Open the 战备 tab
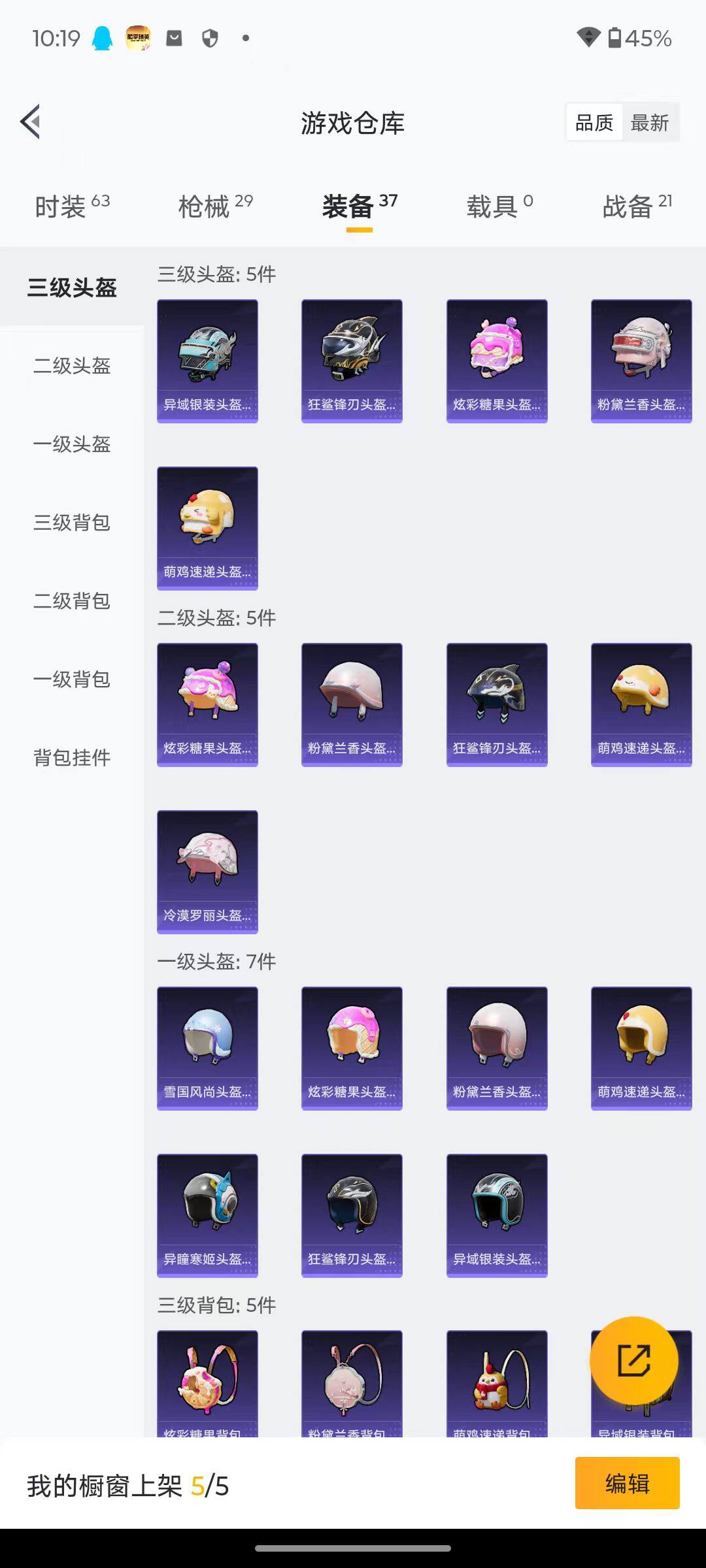The width and height of the screenshot is (706, 1568). coord(637,206)
